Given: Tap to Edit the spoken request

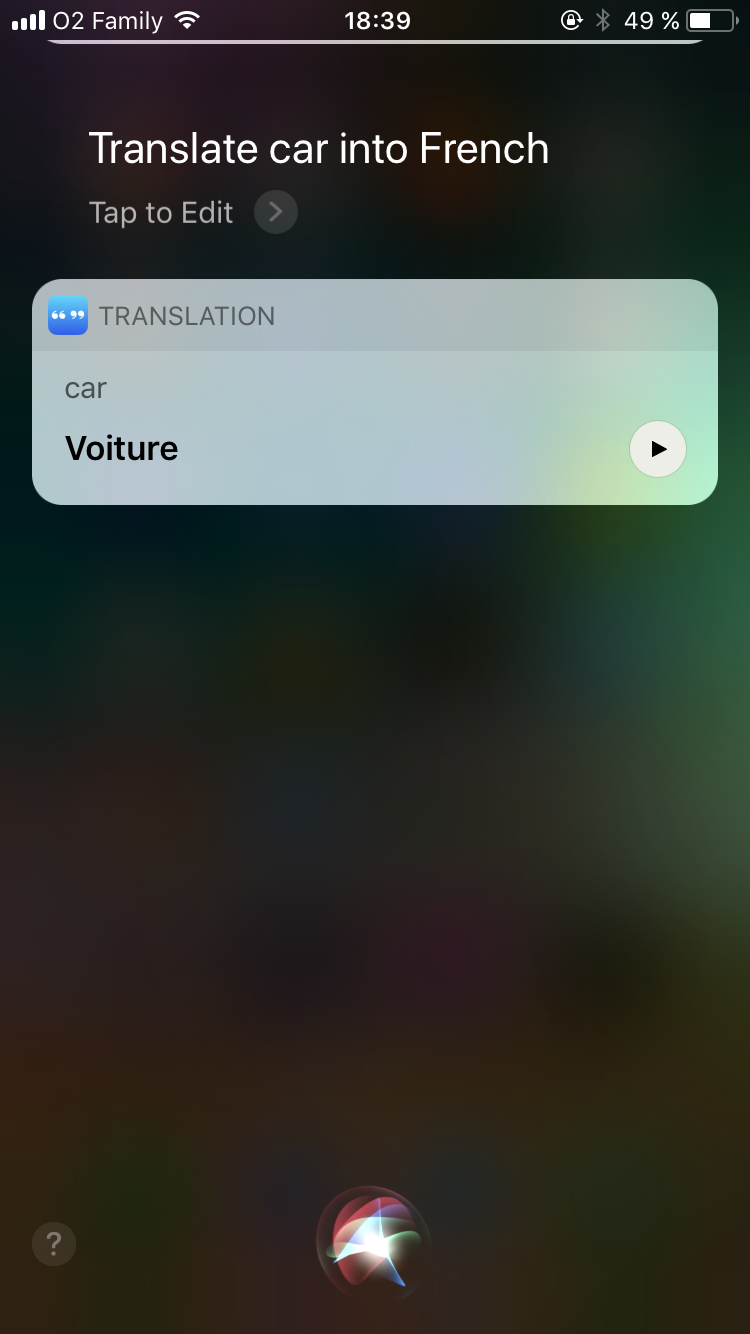Looking at the screenshot, I should pyautogui.click(x=192, y=213).
